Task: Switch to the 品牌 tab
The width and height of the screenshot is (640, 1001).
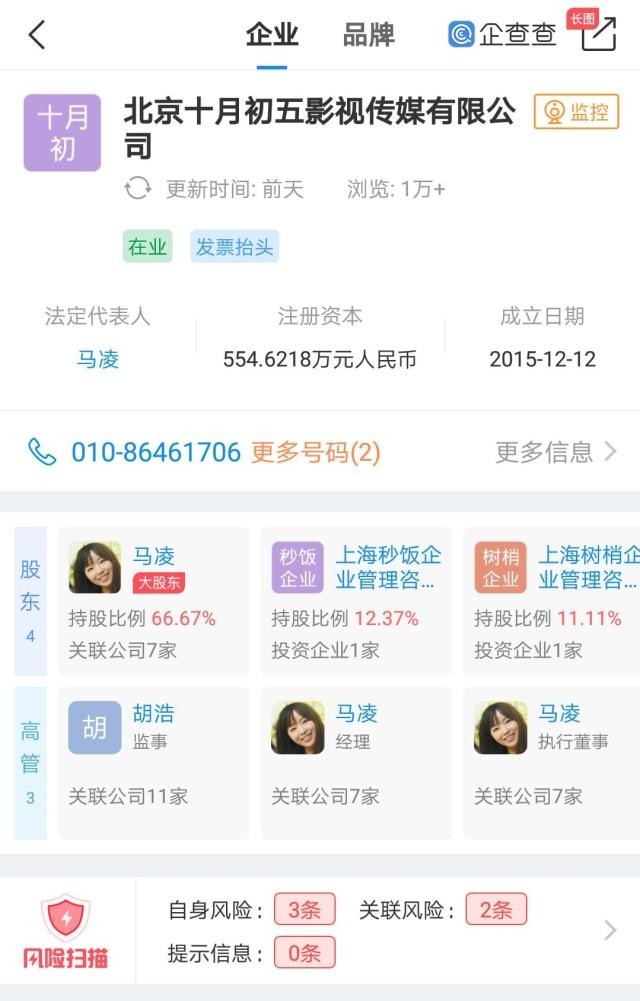Action: click(x=368, y=35)
